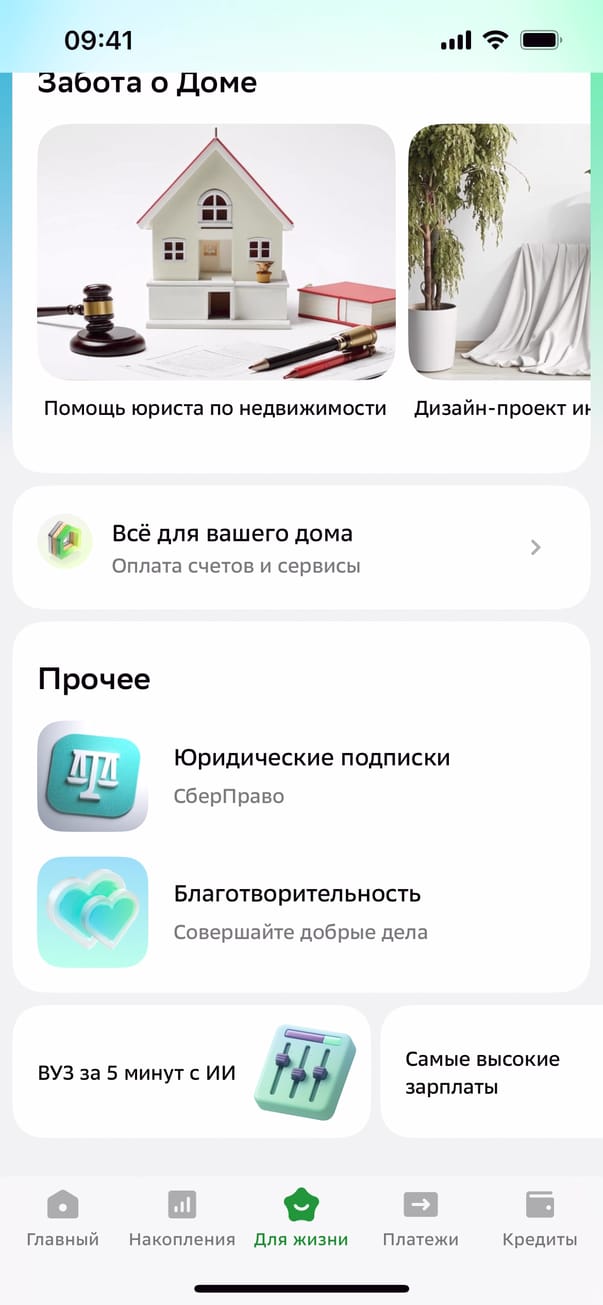The height and width of the screenshot is (1305, 603).
Task: Switch to the Кредиты tab
Action: click(540, 1220)
